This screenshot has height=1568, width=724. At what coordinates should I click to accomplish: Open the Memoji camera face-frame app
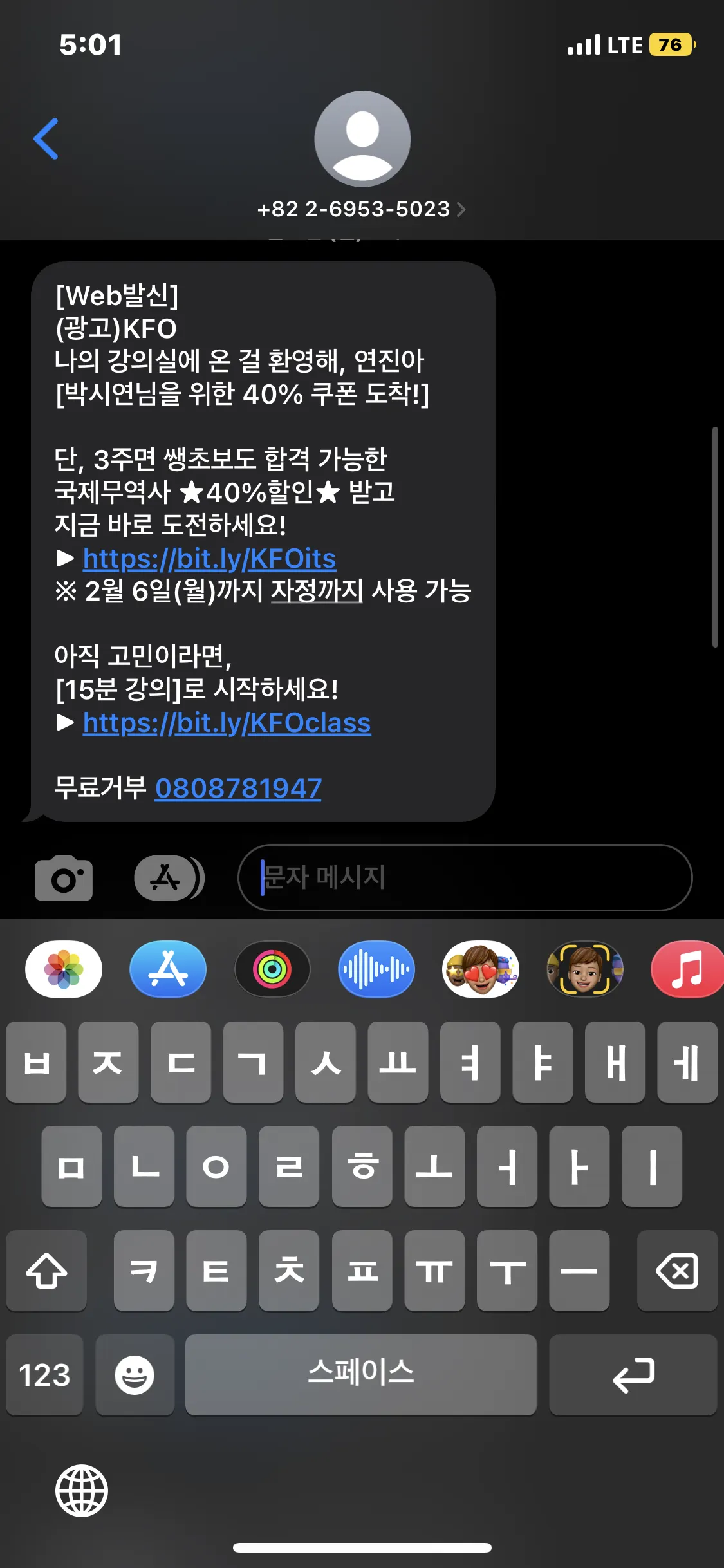pyautogui.click(x=584, y=969)
